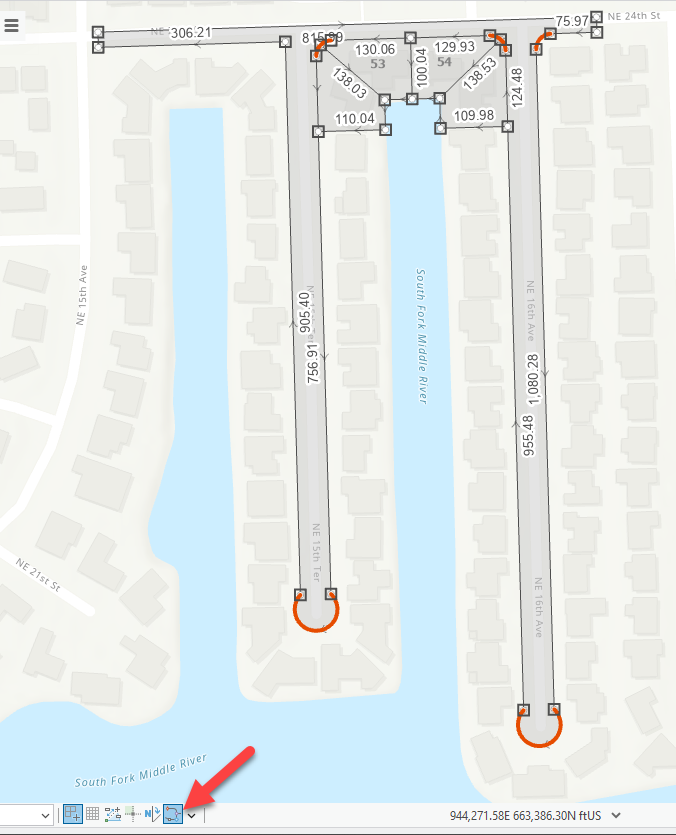The height and width of the screenshot is (835, 676).
Task: Toggle the highlighted tool the red arrow points to
Action: (173, 814)
